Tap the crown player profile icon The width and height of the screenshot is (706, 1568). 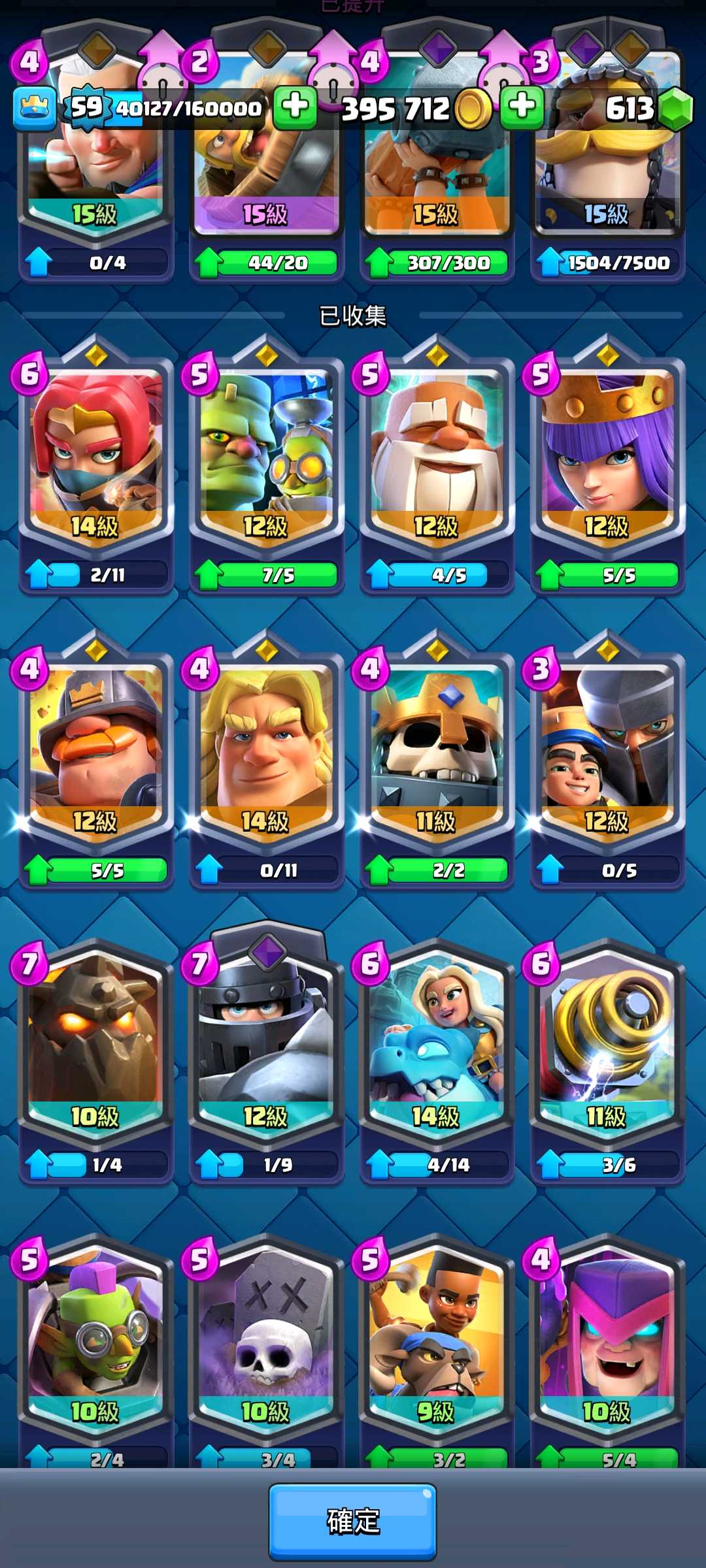click(x=34, y=108)
